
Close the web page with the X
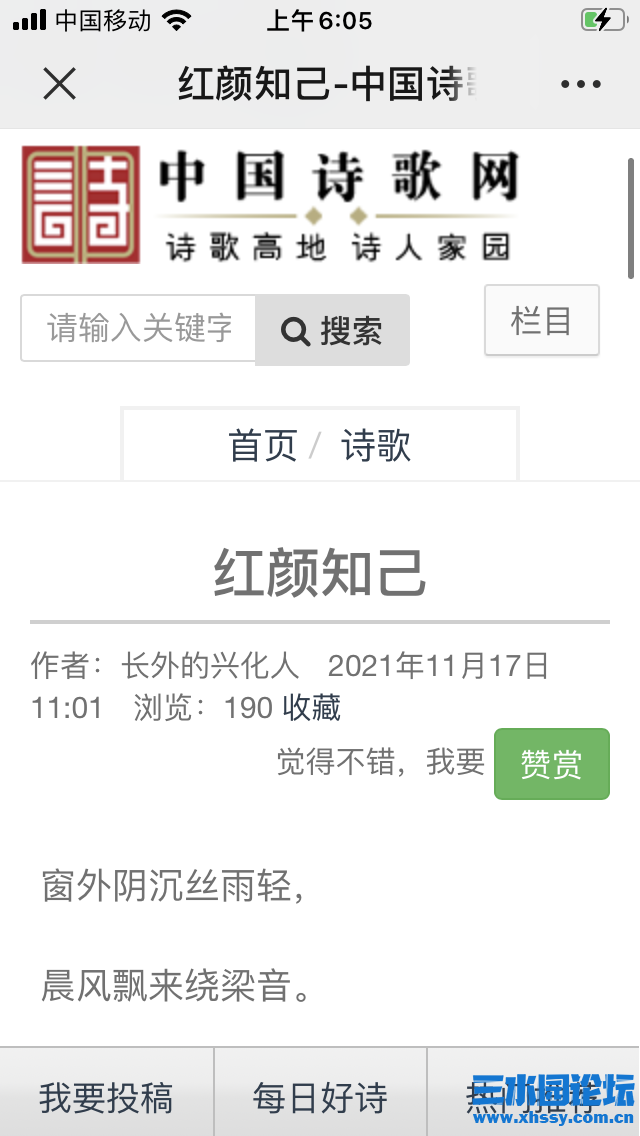pyautogui.click(x=59, y=84)
